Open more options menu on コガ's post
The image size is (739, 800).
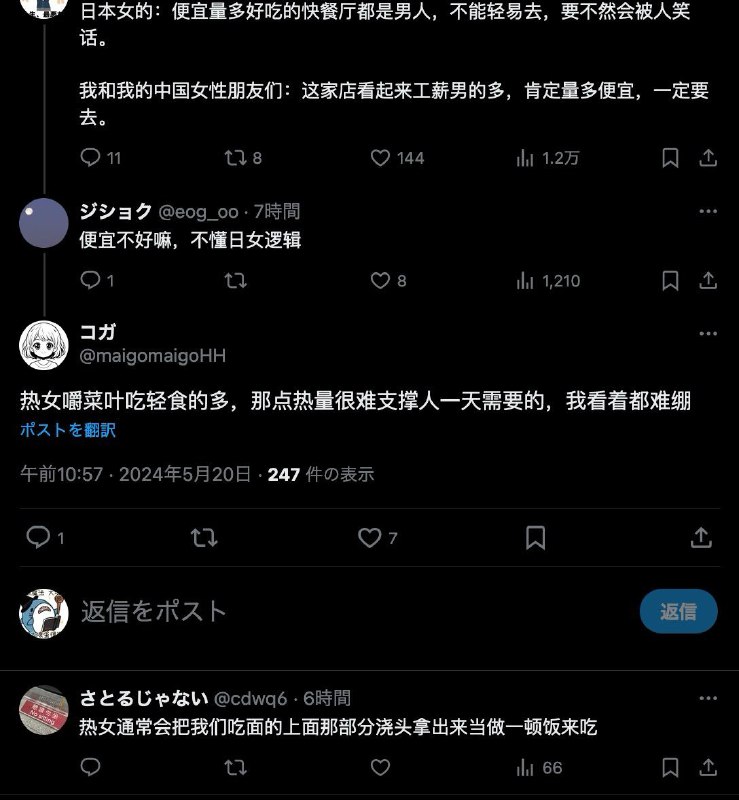(x=710, y=333)
